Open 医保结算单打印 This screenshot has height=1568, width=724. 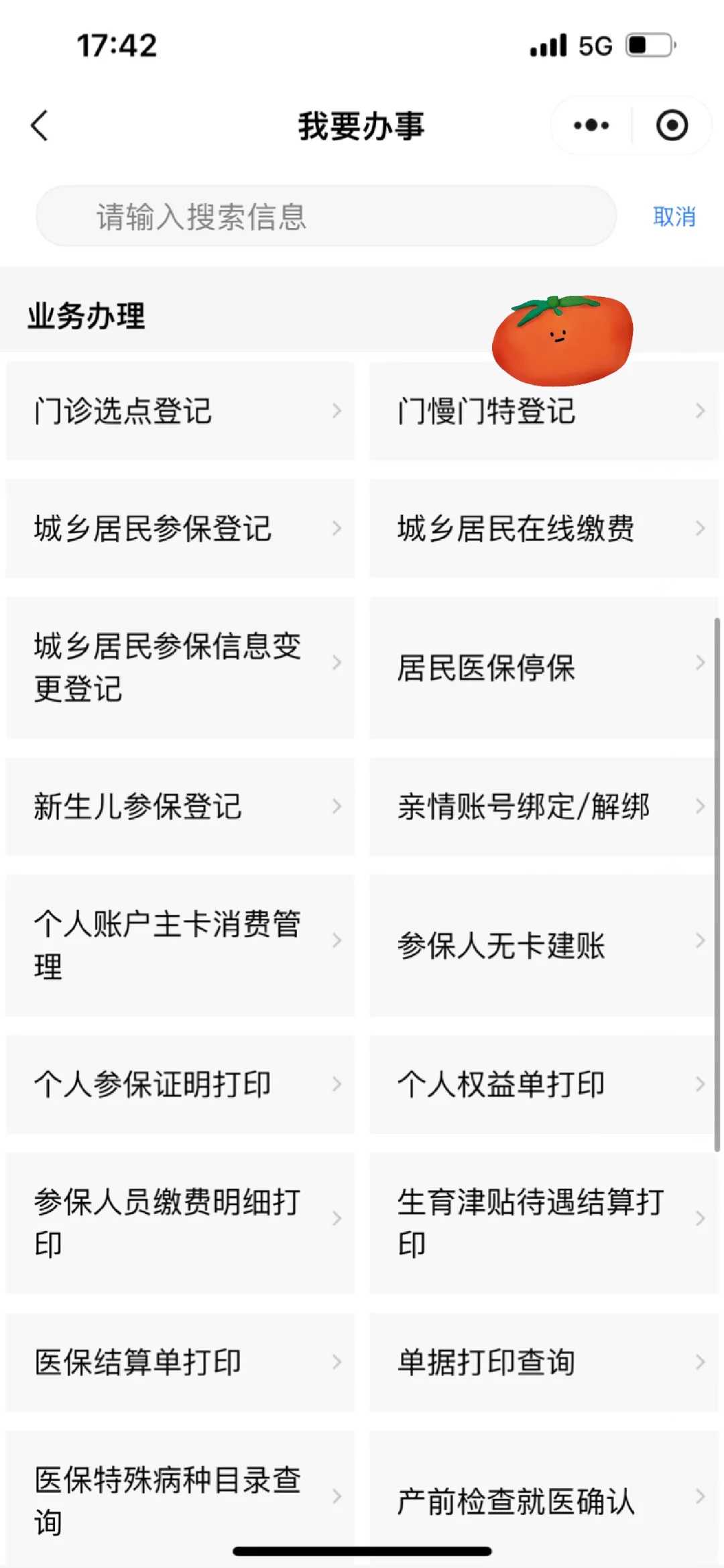[x=180, y=1362]
